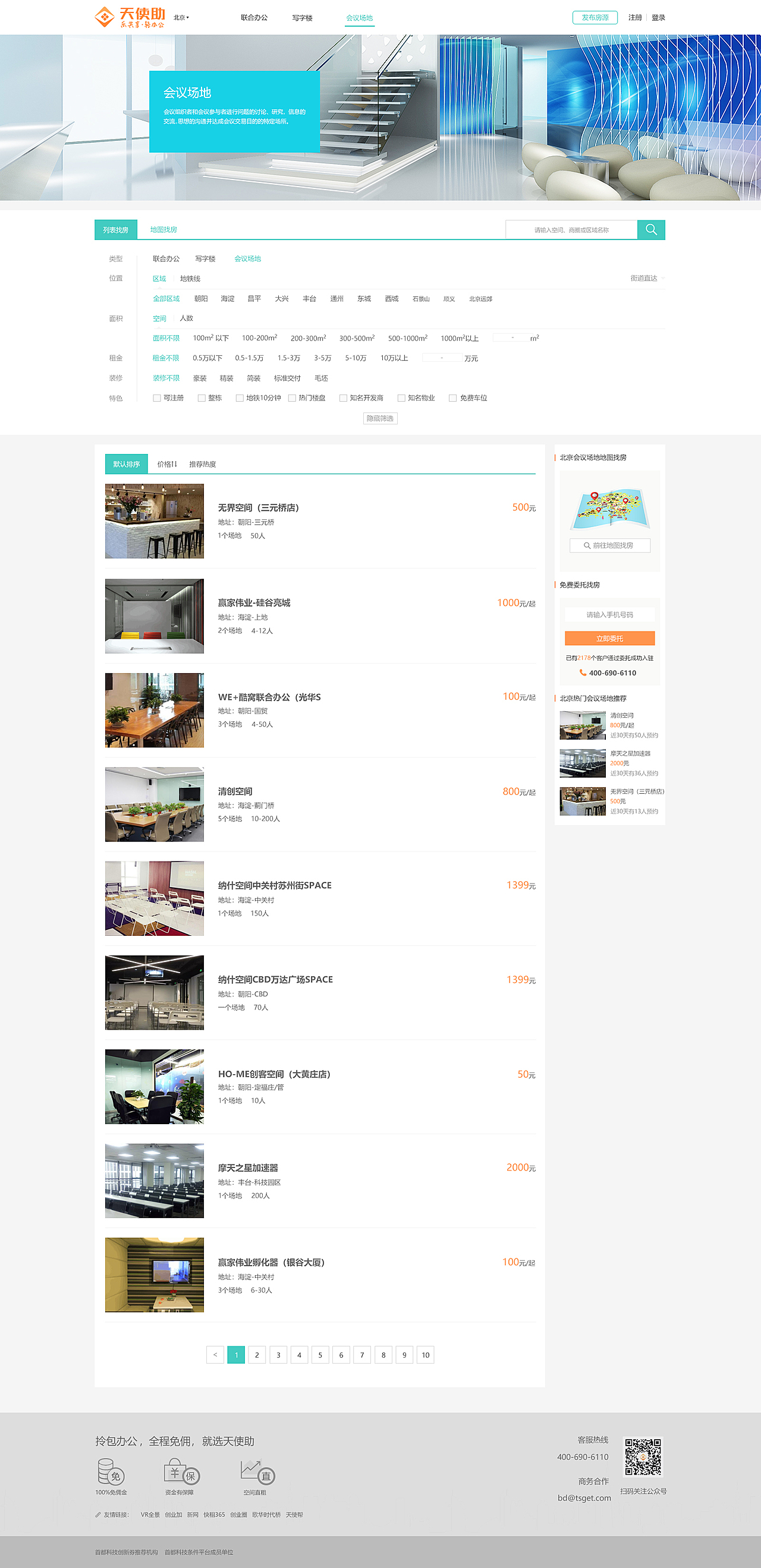Click 前往地图找房 button
The image size is (761, 1568).
(609, 545)
